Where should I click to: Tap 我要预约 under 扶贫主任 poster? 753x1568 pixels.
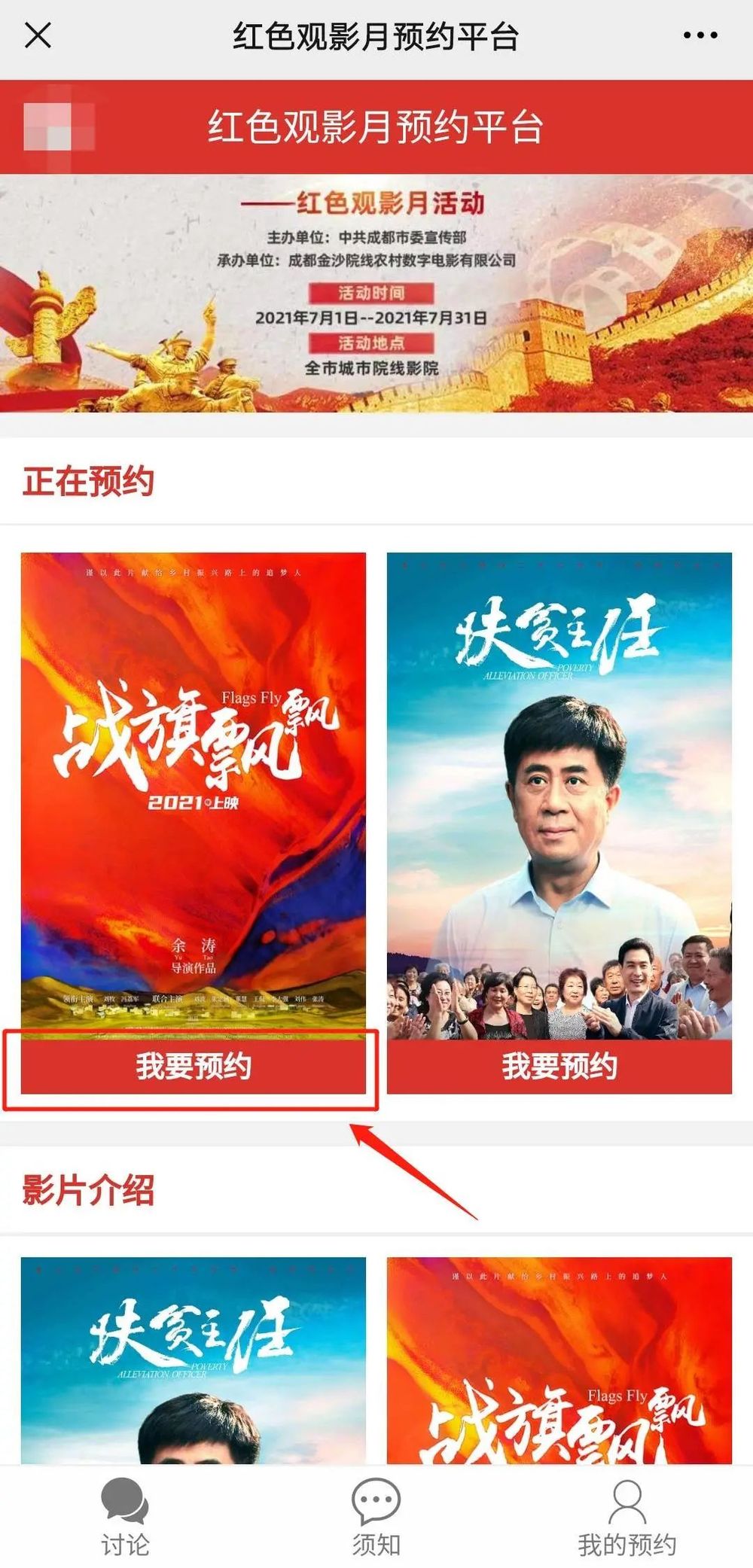tap(559, 1067)
